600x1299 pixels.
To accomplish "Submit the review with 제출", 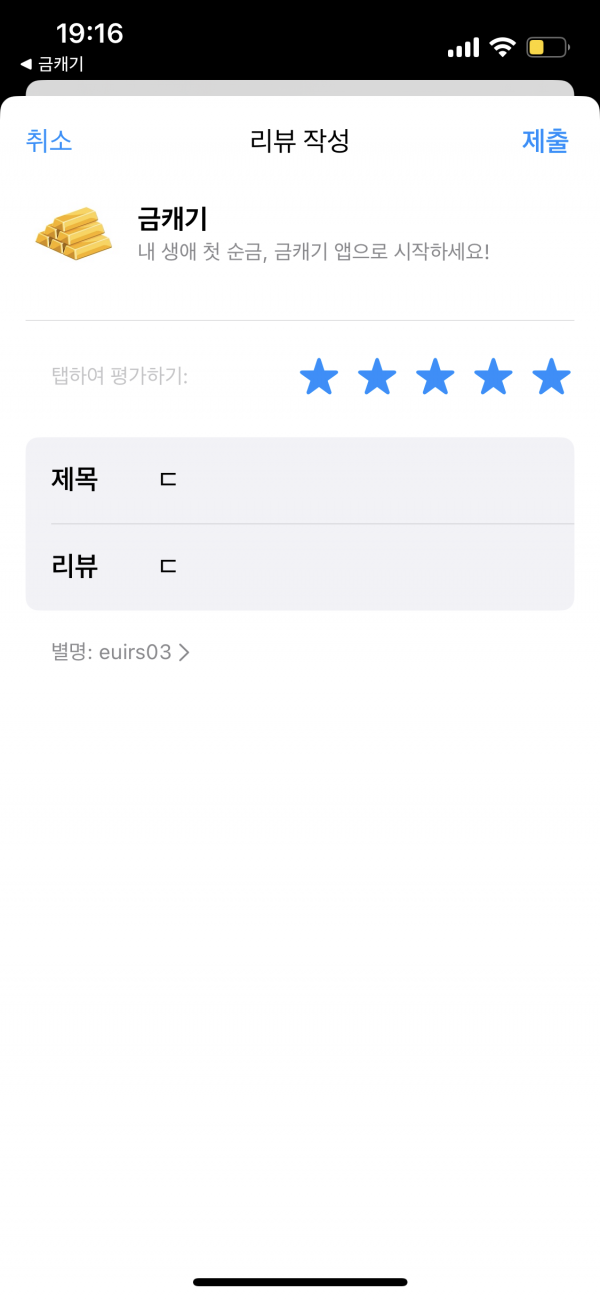I will (545, 141).
